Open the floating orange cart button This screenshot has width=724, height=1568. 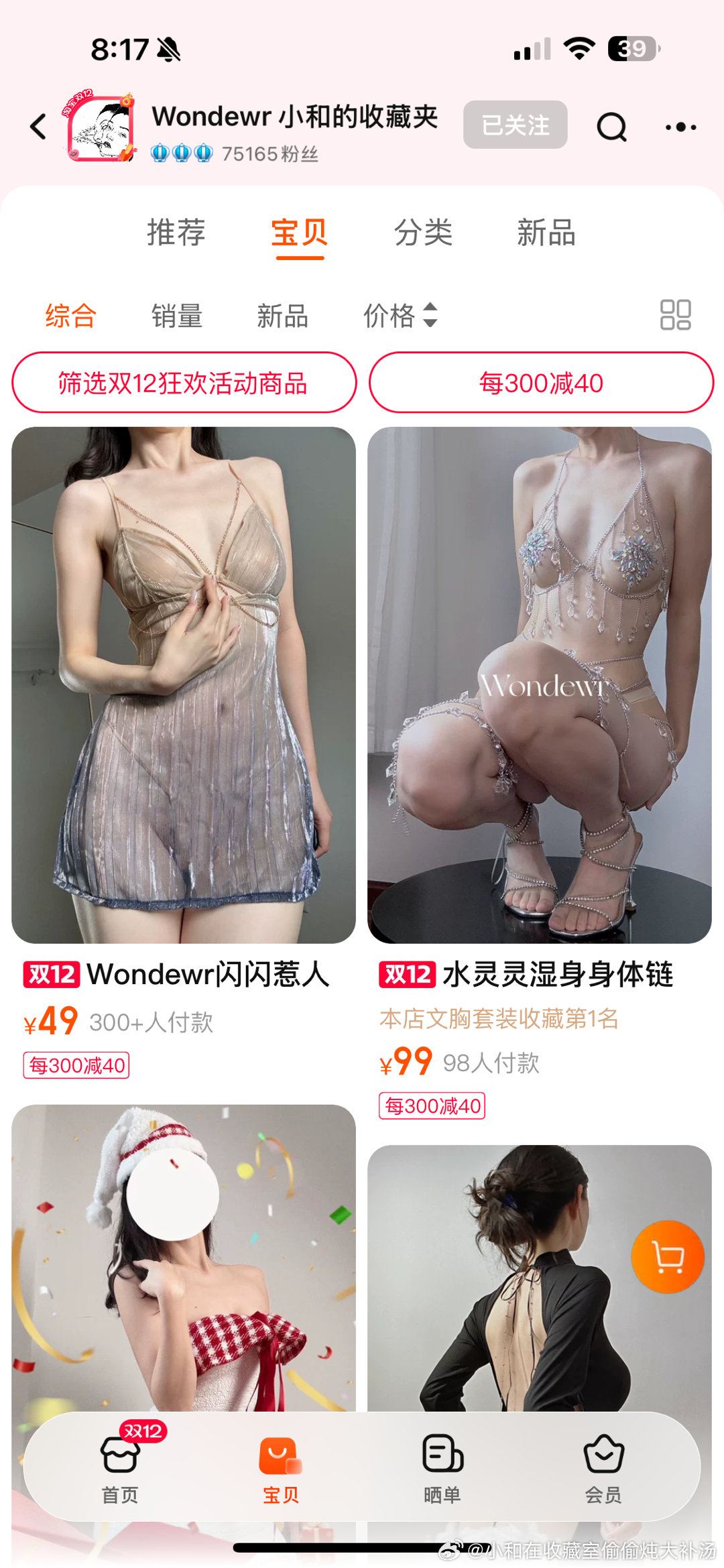(x=668, y=1257)
